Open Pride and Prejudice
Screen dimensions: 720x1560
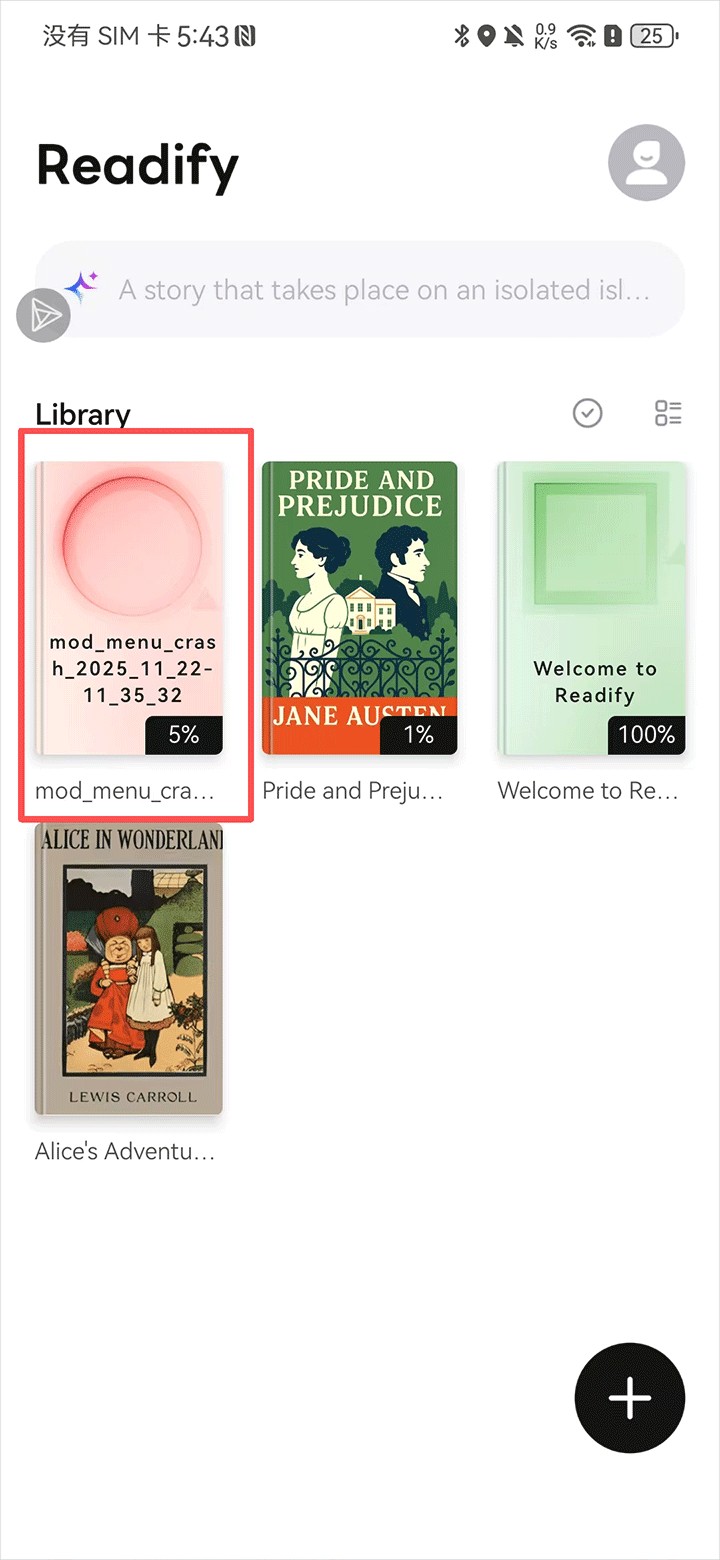tap(359, 608)
